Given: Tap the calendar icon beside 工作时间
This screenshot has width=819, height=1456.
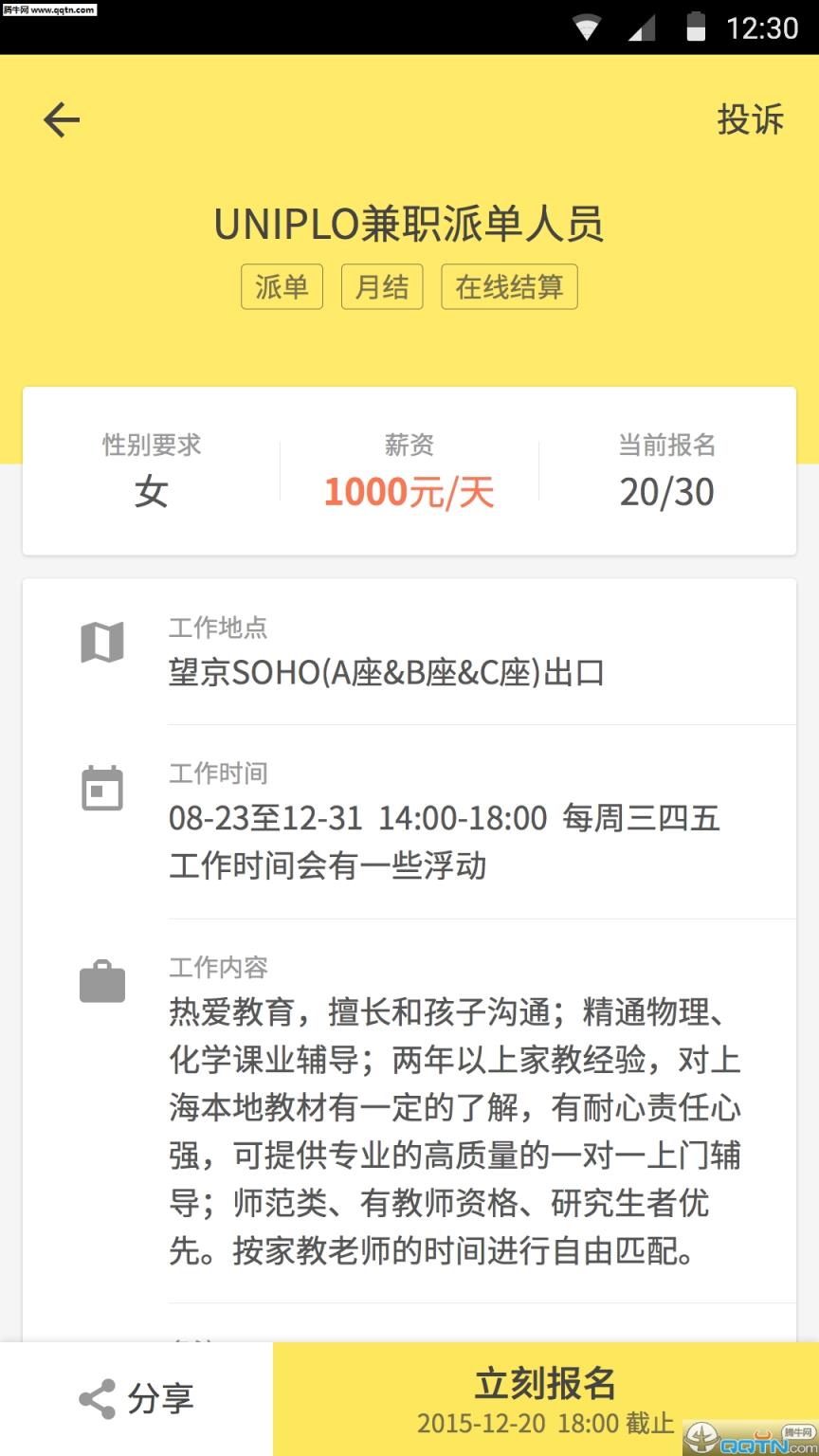Looking at the screenshot, I should (102, 788).
